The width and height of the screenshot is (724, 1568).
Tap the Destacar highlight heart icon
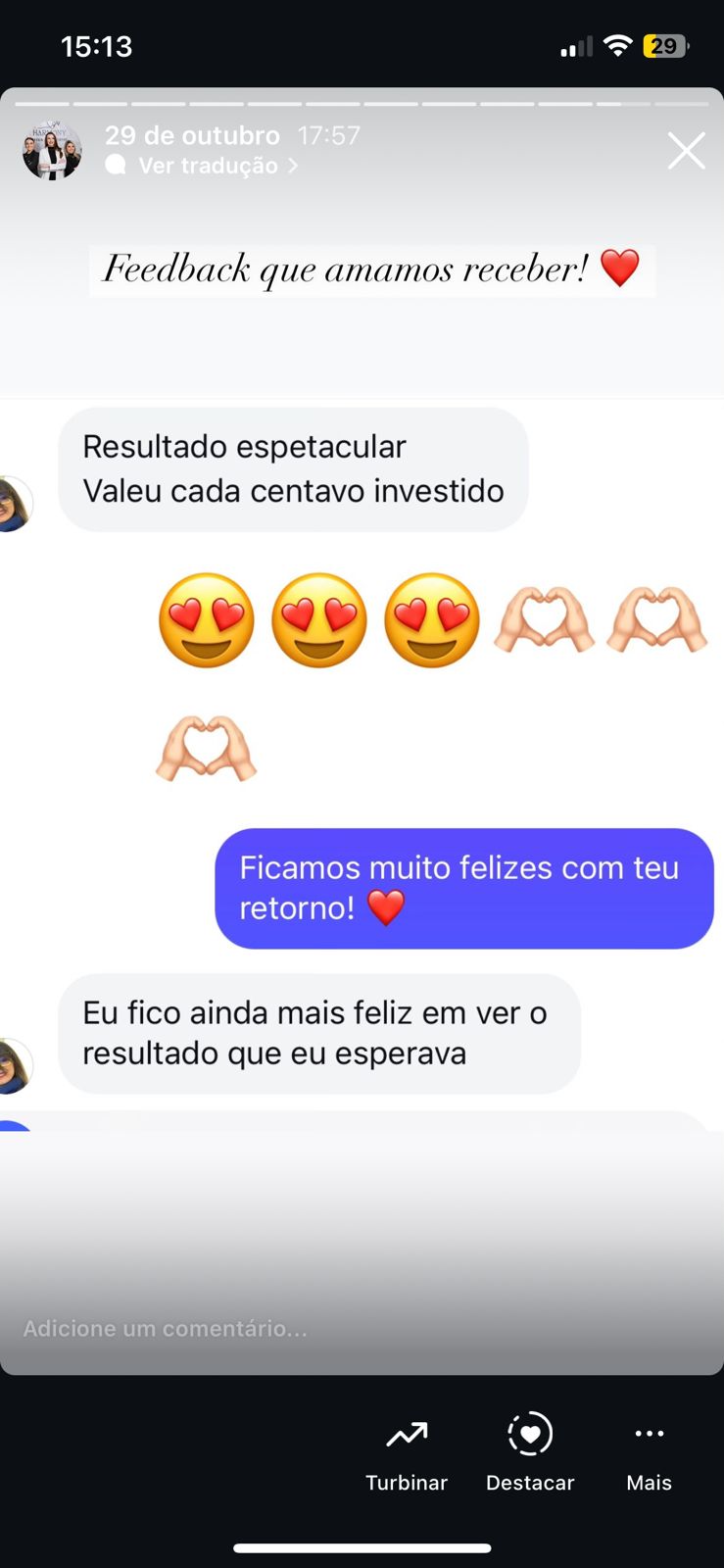[529, 1434]
